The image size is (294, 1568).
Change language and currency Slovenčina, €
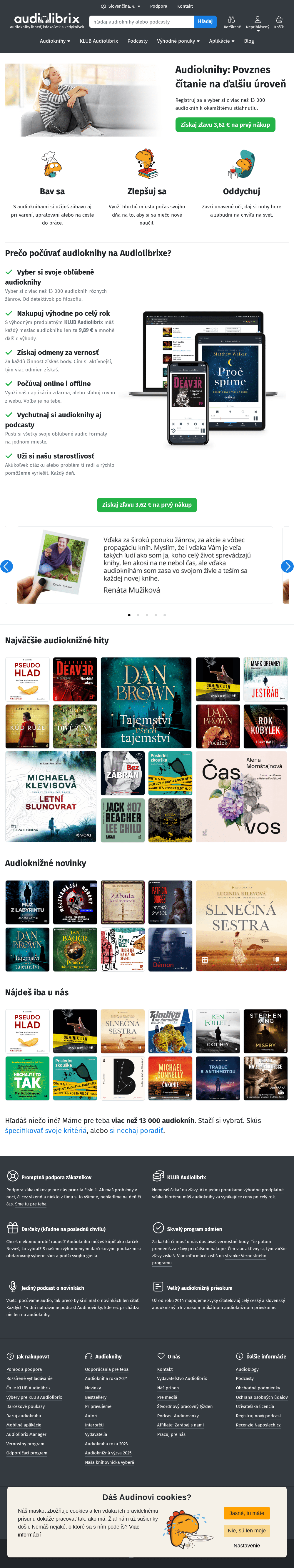point(121,6)
